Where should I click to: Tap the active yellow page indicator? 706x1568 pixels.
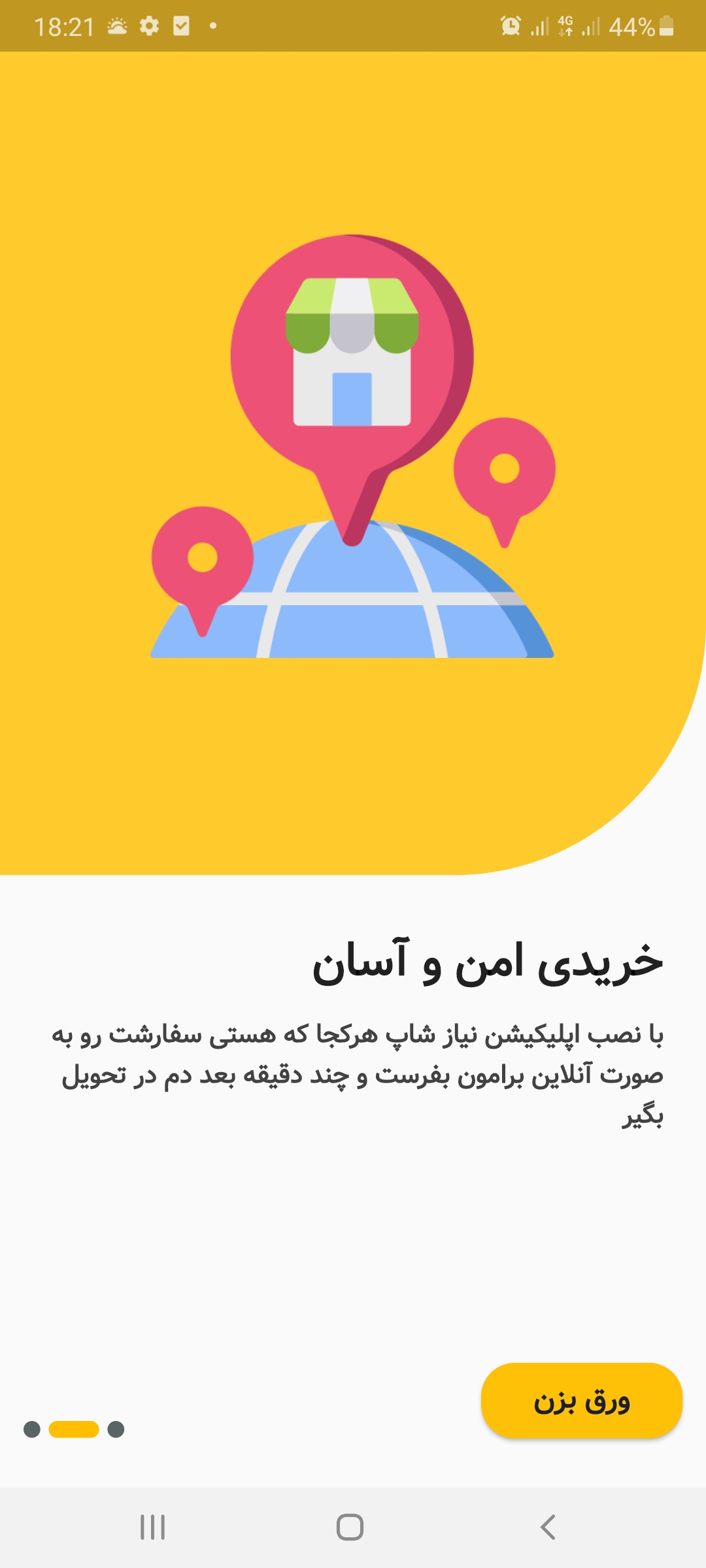[x=74, y=1429]
